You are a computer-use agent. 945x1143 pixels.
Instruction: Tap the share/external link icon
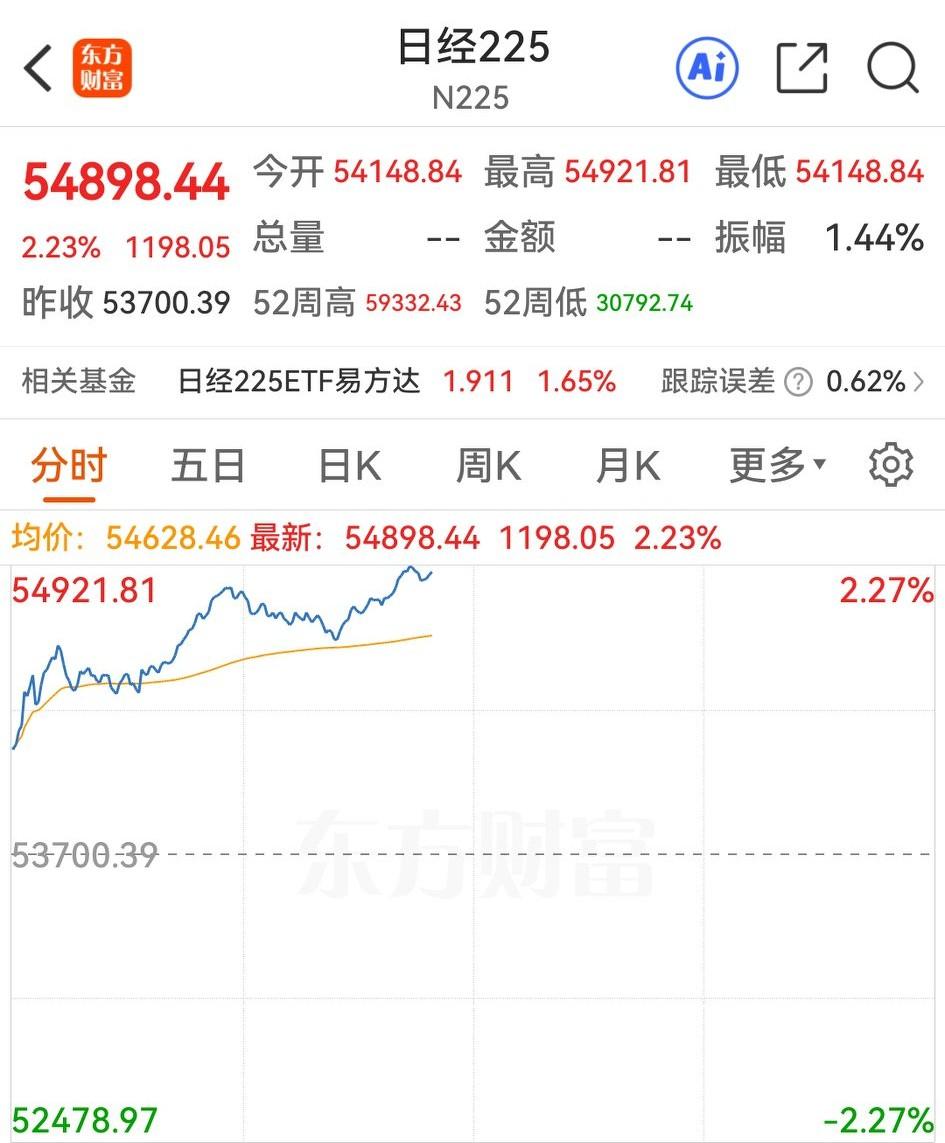point(800,68)
